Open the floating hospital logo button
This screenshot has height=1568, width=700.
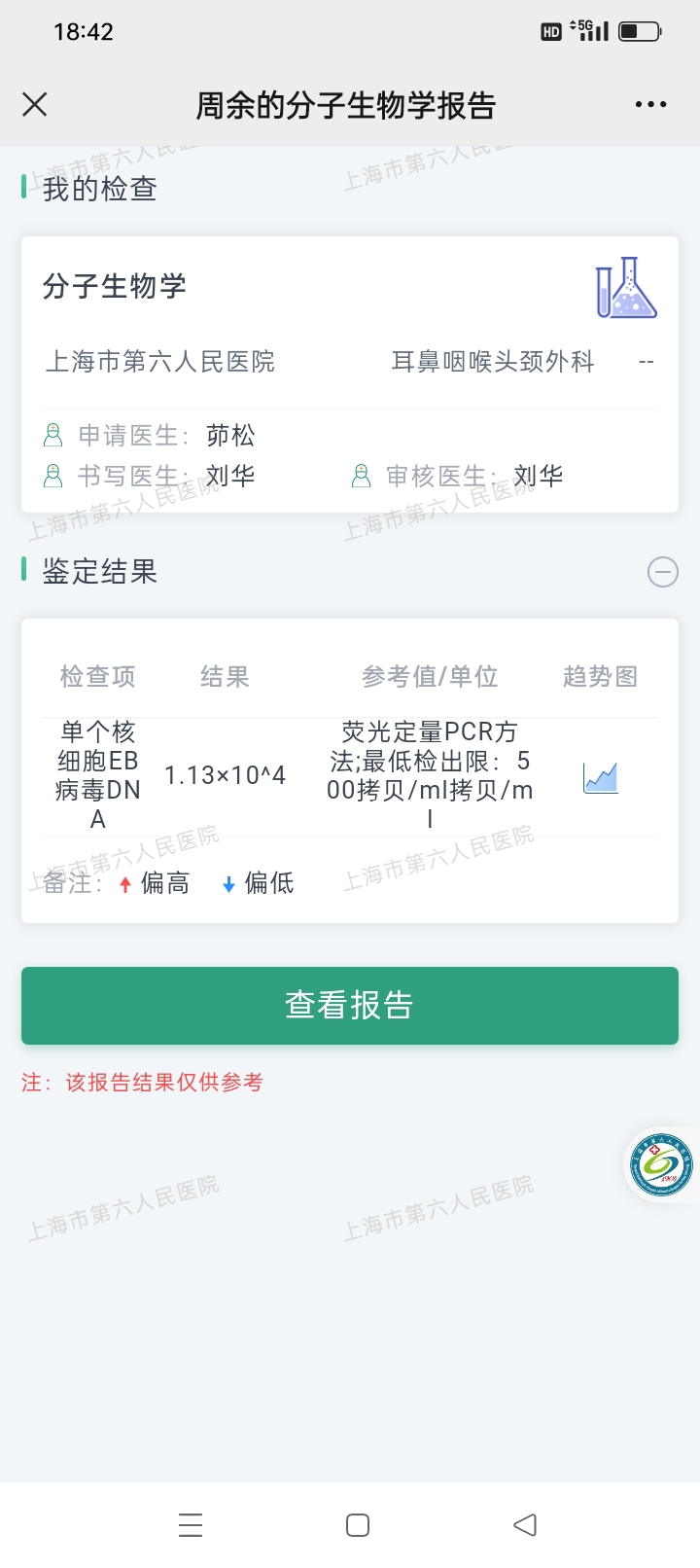click(x=662, y=1164)
